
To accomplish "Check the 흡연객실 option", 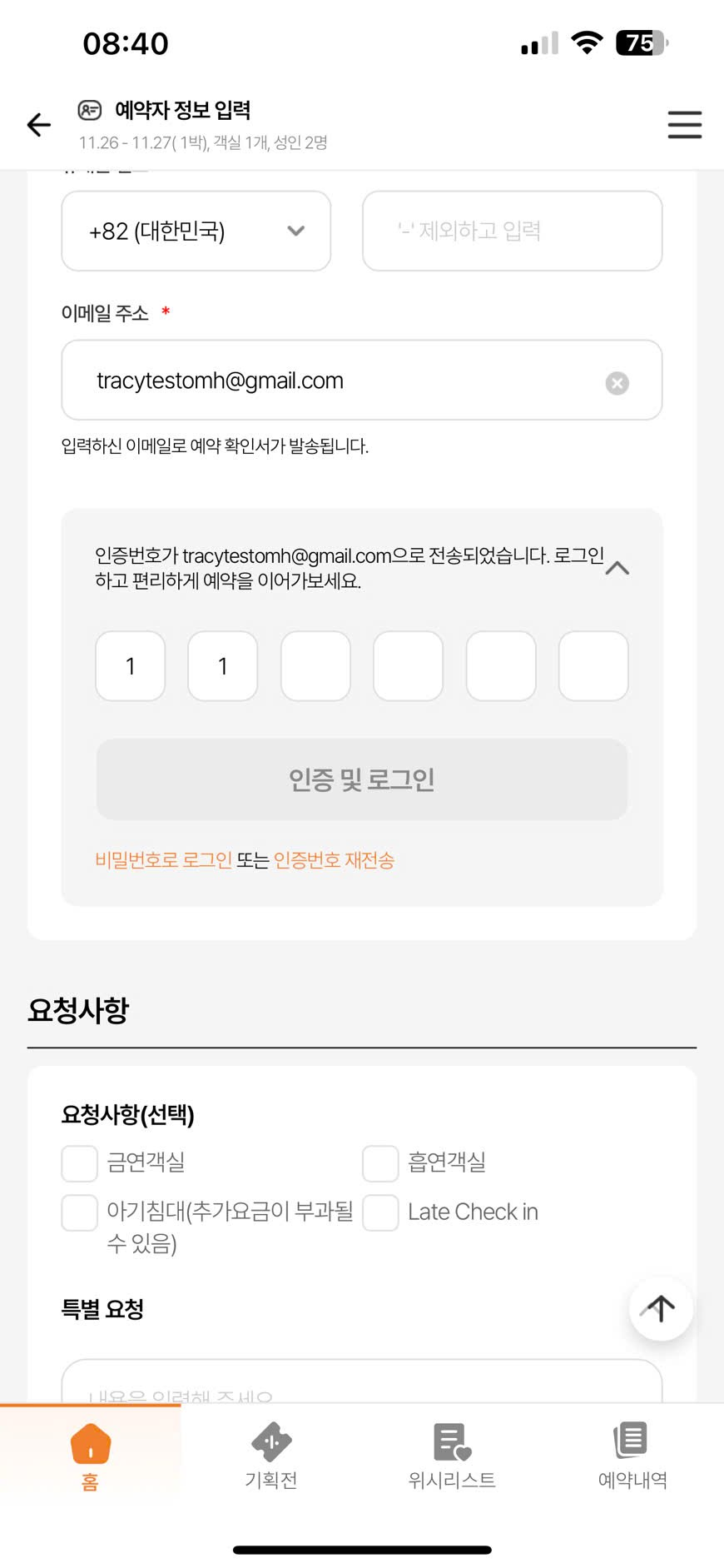I will (380, 1163).
